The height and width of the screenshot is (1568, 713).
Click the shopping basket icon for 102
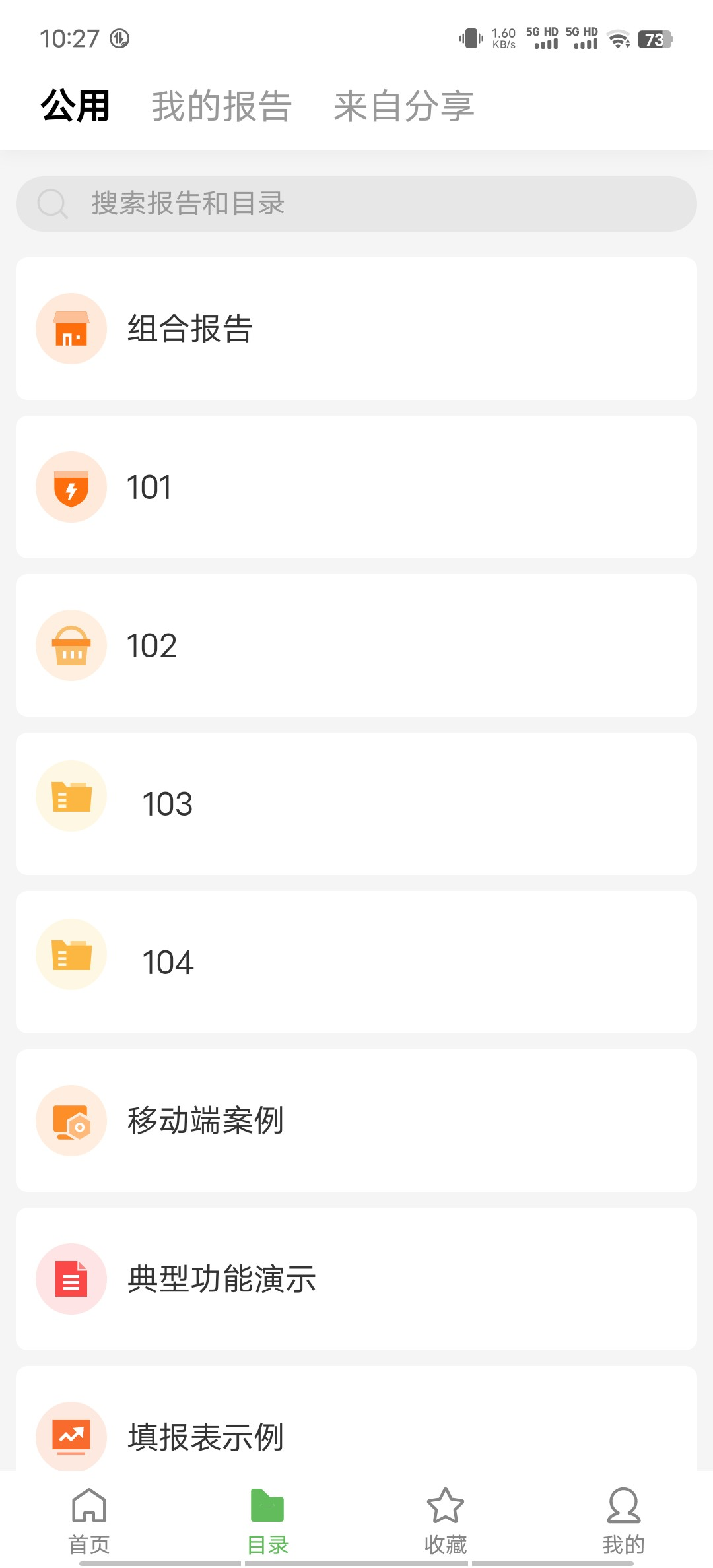[71, 645]
